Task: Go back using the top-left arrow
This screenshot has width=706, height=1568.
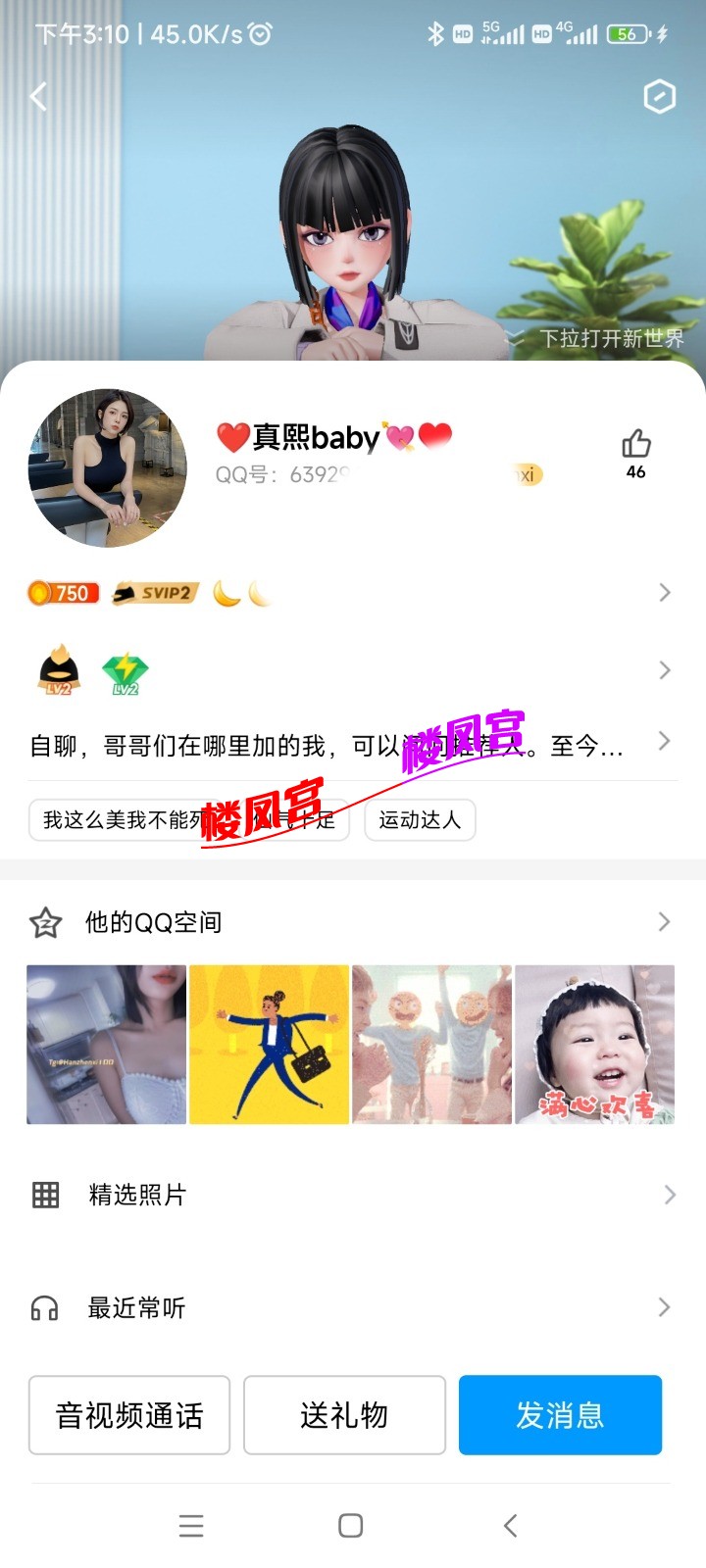Action: (39, 96)
